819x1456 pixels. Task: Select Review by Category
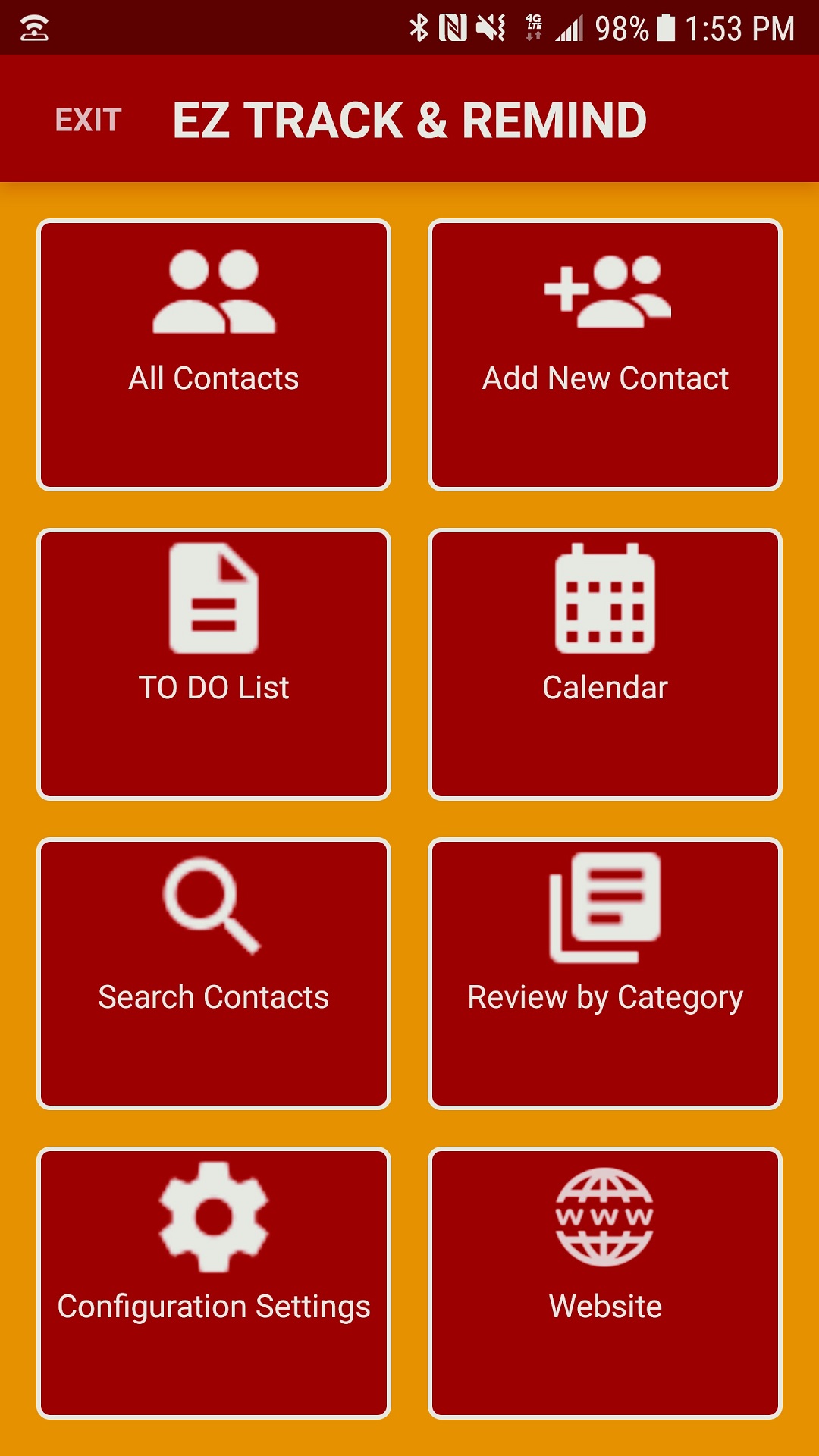[605, 974]
